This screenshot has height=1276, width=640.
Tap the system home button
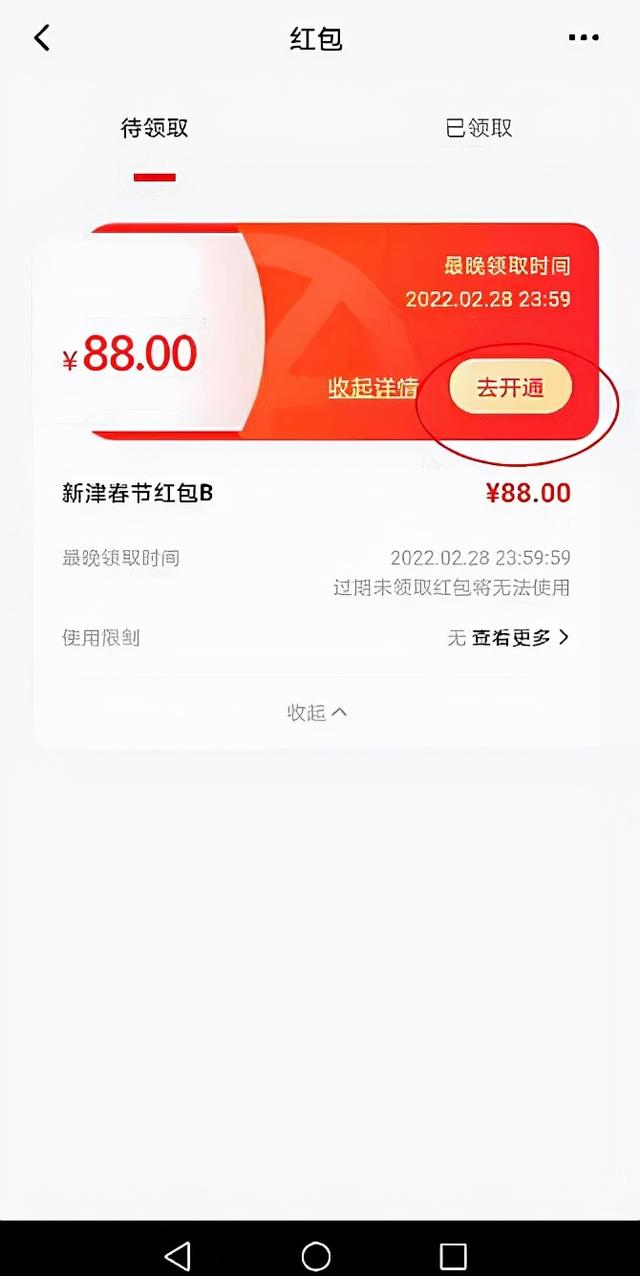point(316,1256)
